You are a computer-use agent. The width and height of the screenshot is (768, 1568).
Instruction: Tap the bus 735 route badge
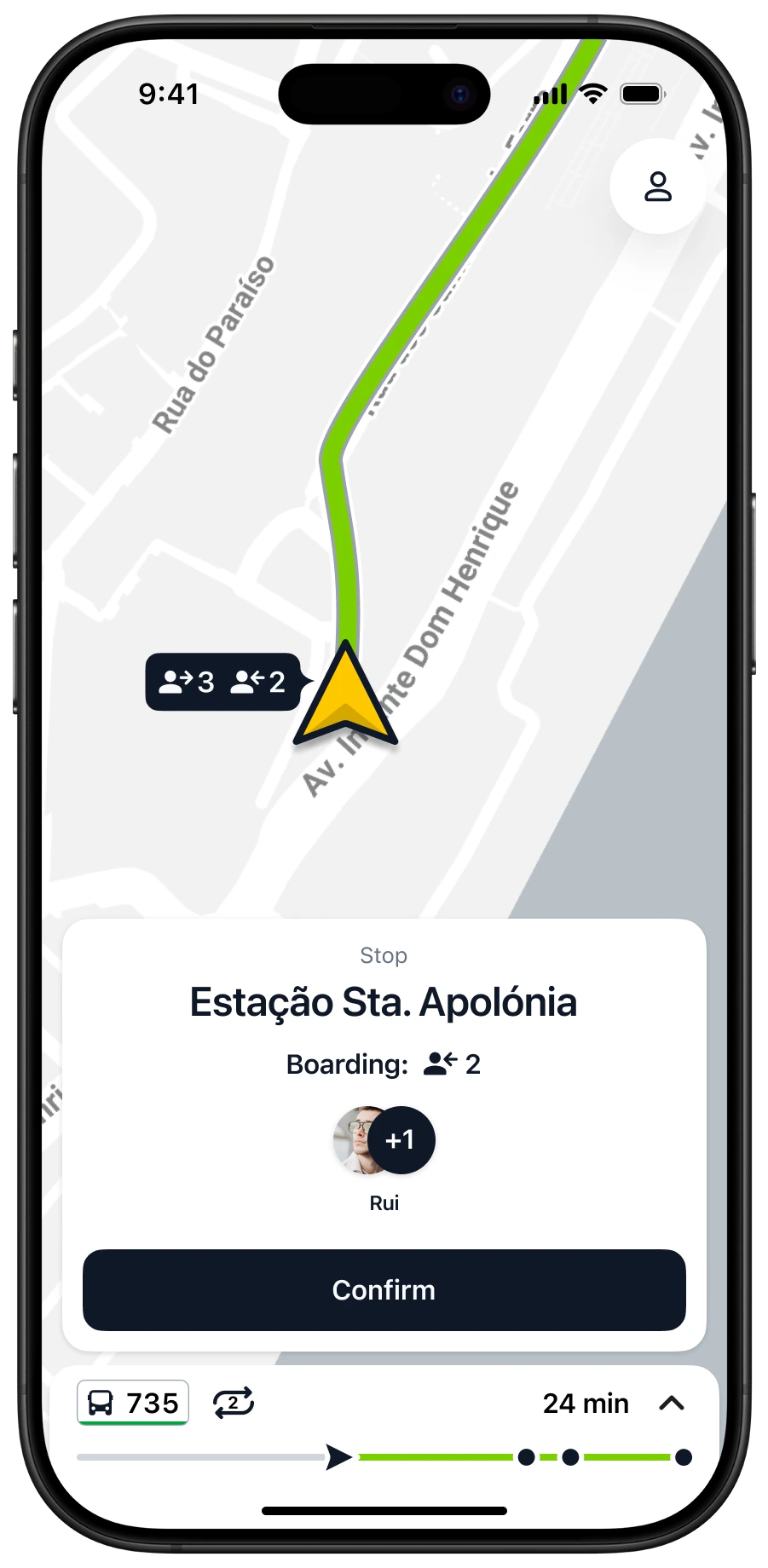pyautogui.click(x=133, y=1403)
